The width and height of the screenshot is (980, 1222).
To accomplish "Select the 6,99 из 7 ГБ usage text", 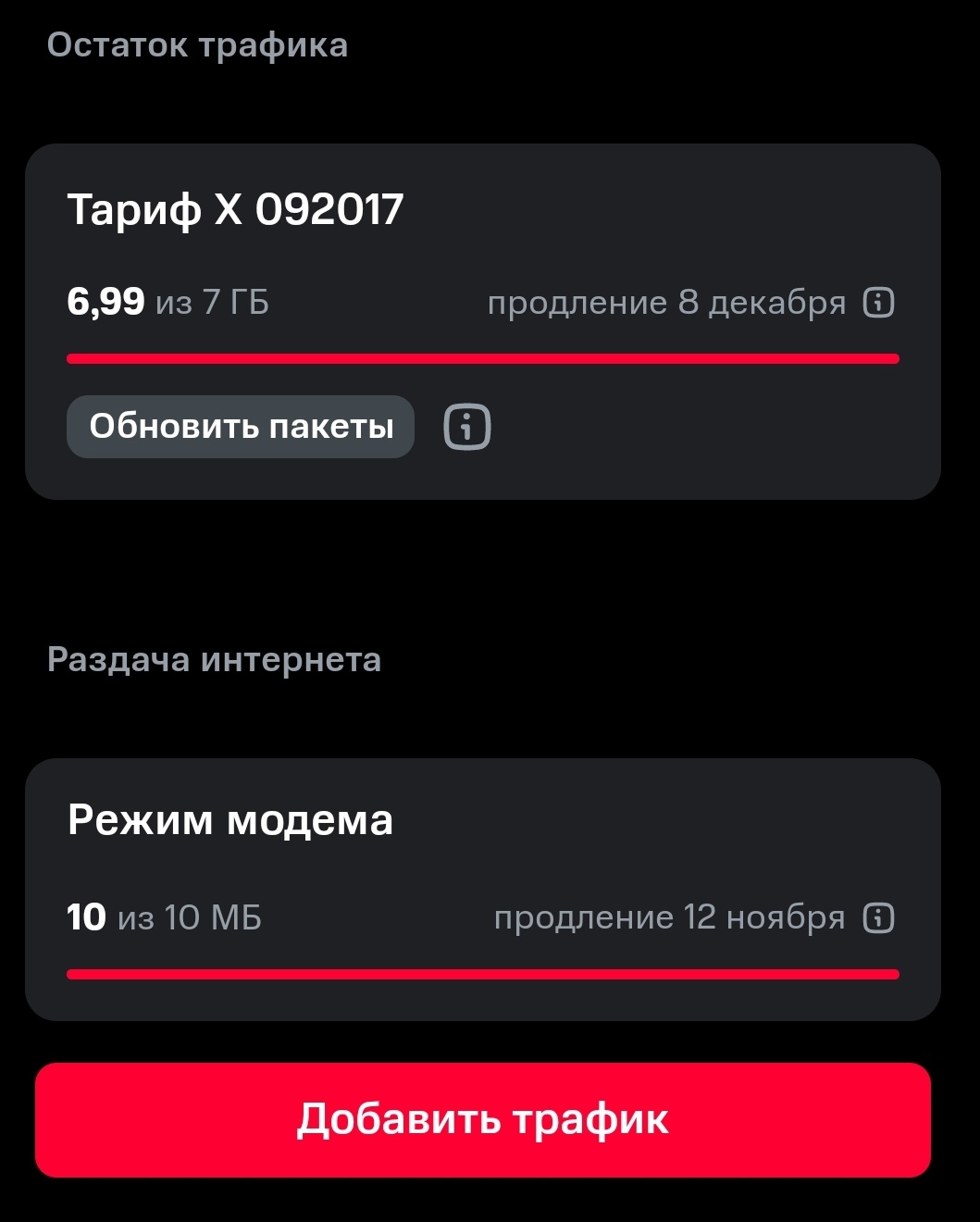I will click(x=168, y=302).
